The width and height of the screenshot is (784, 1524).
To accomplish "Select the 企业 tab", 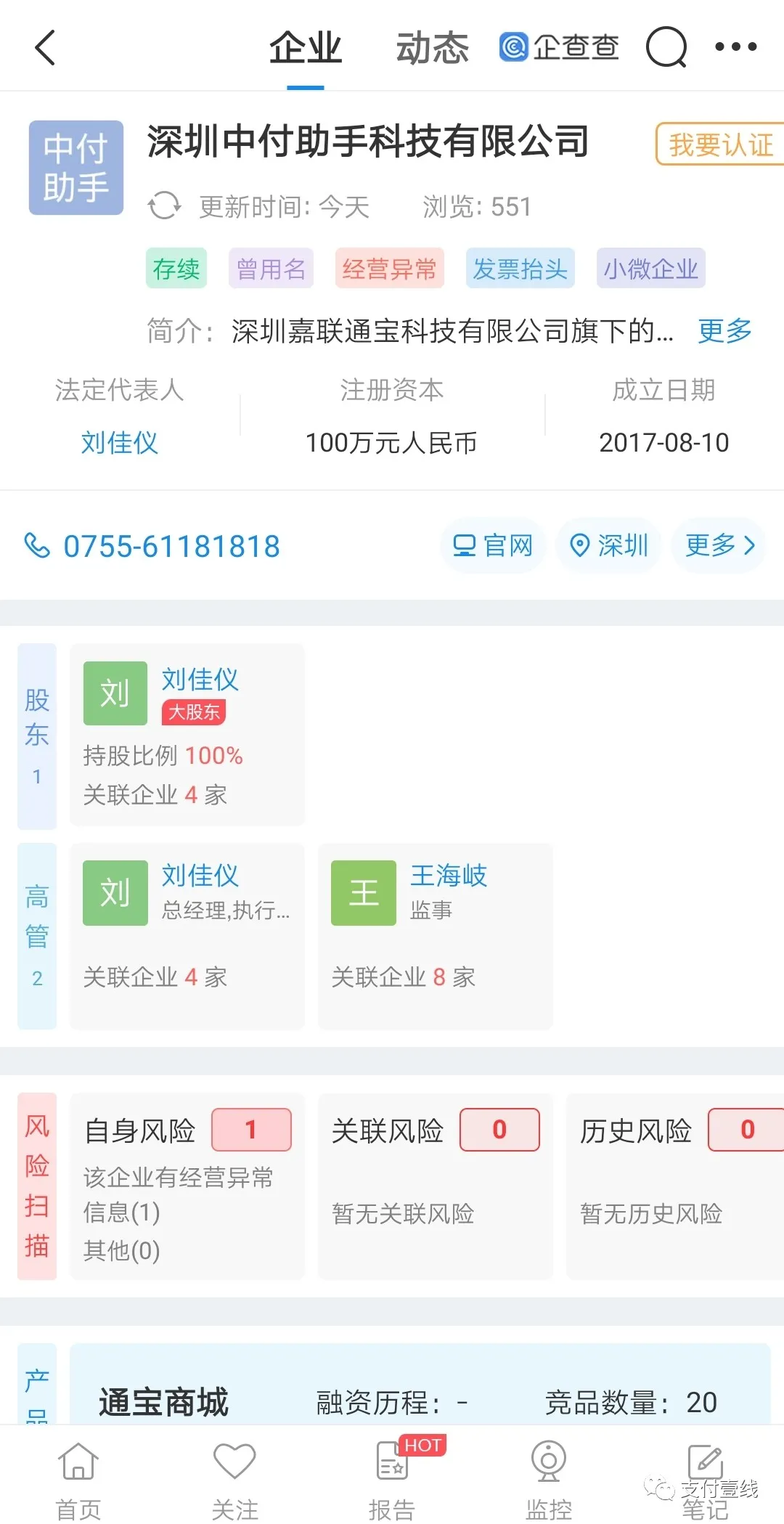I will click(x=306, y=46).
